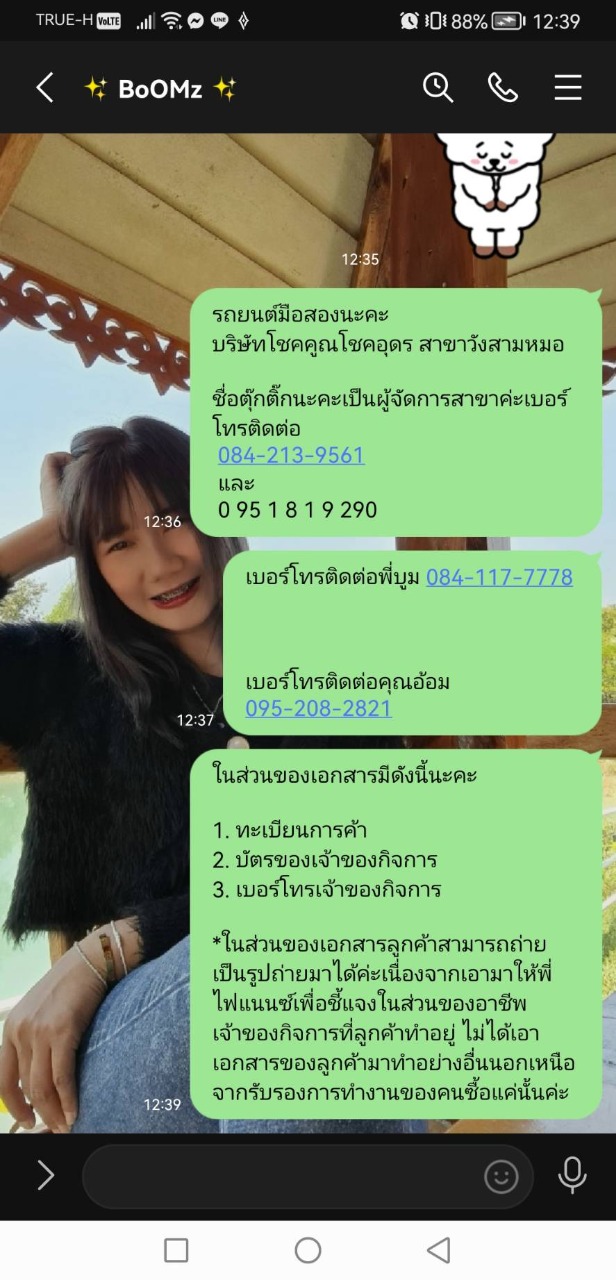Record a voice message with the microphone
The image size is (616, 1280).
pyautogui.click(x=572, y=1176)
